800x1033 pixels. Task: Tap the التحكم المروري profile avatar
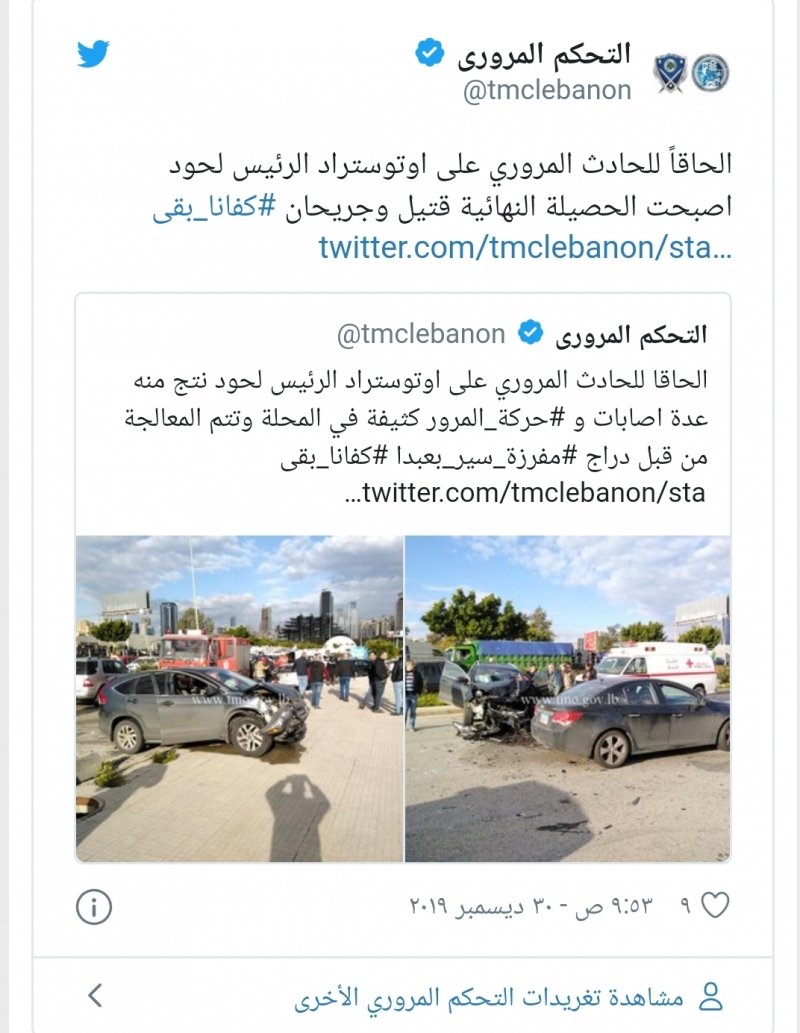691,72
